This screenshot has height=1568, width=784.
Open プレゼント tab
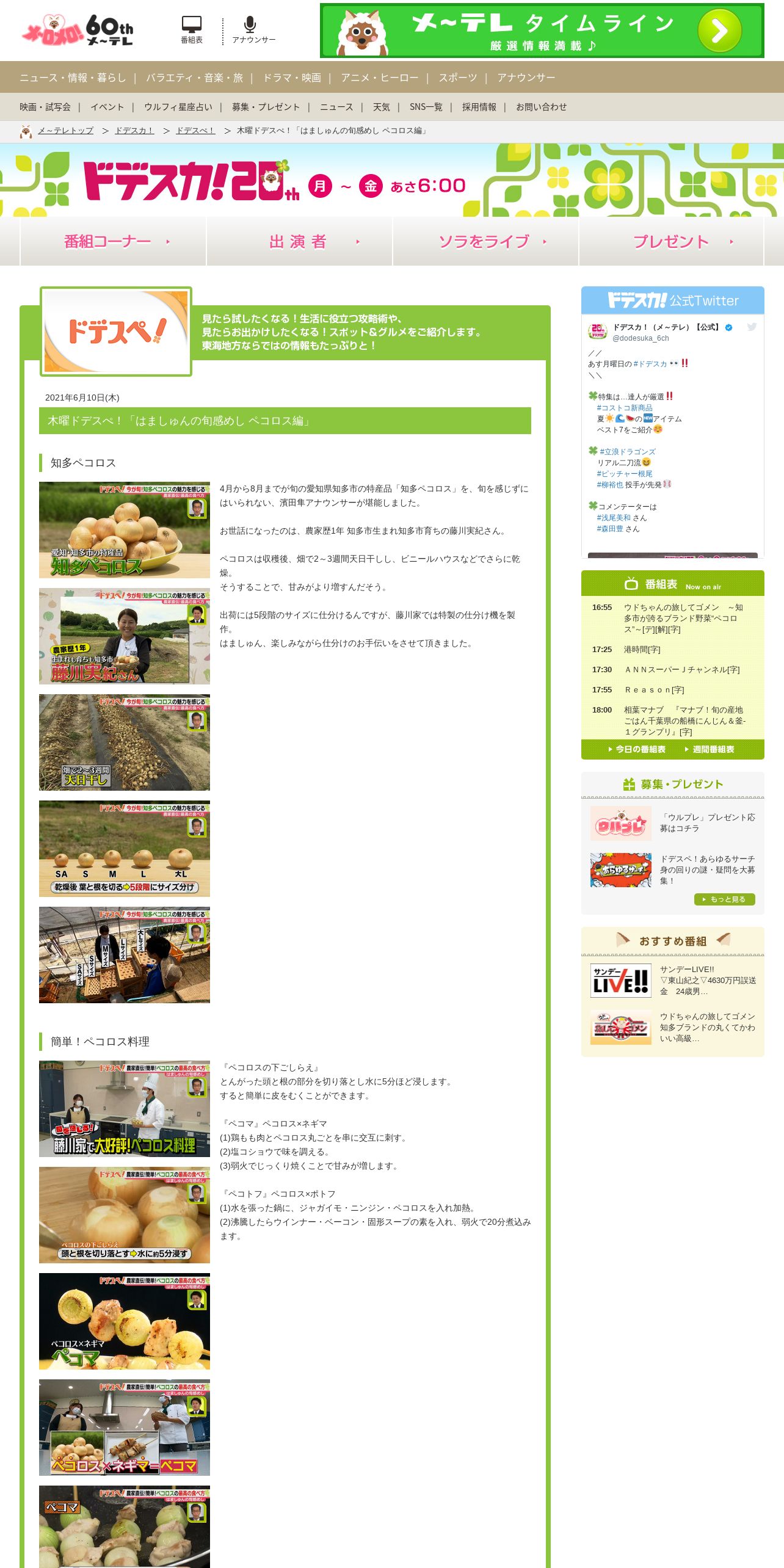(672, 242)
